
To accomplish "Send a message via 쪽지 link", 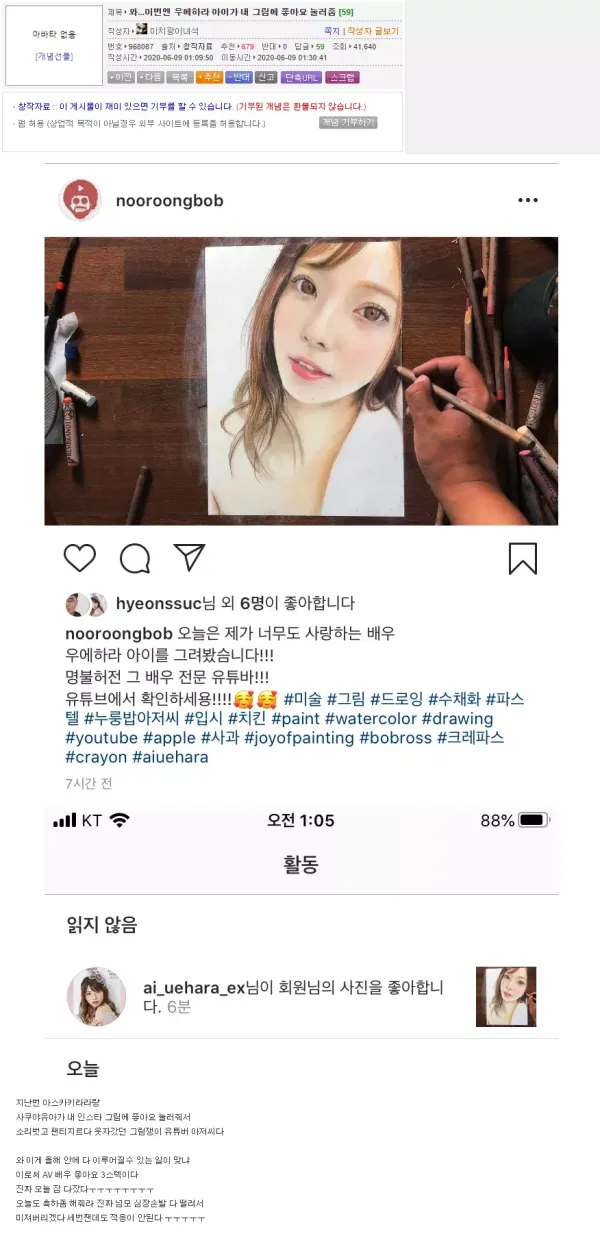I will tap(332, 31).
